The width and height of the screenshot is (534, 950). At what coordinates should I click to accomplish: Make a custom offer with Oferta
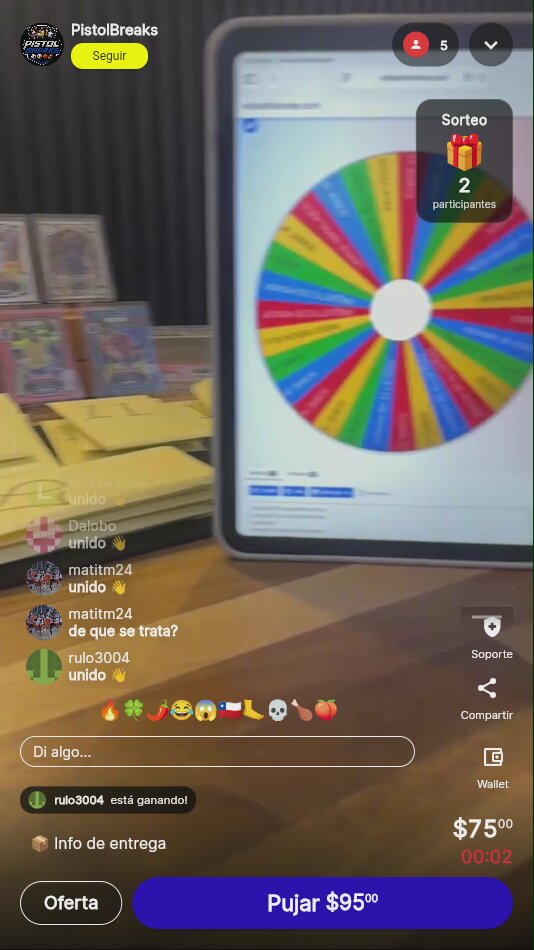(x=71, y=903)
